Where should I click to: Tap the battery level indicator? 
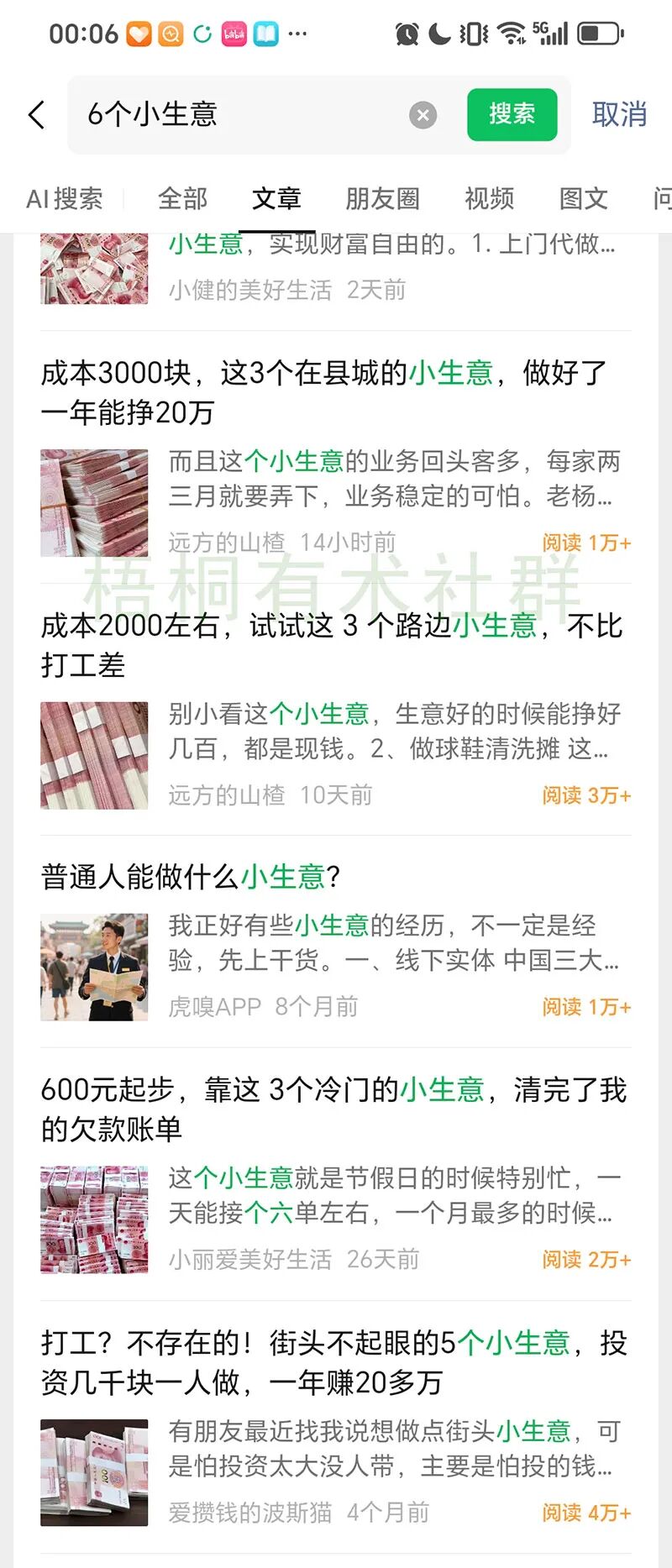point(598,32)
